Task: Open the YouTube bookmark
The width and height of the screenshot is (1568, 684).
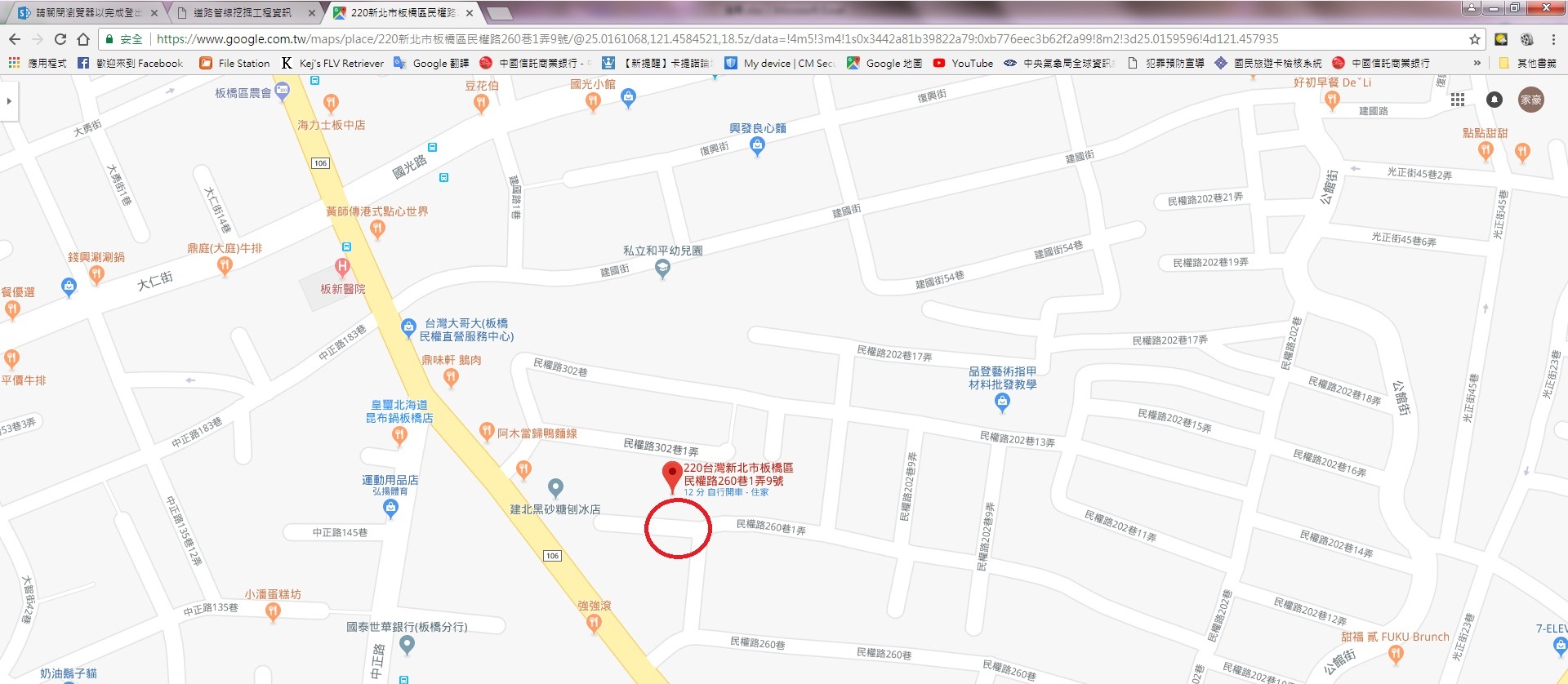Action: click(963, 63)
